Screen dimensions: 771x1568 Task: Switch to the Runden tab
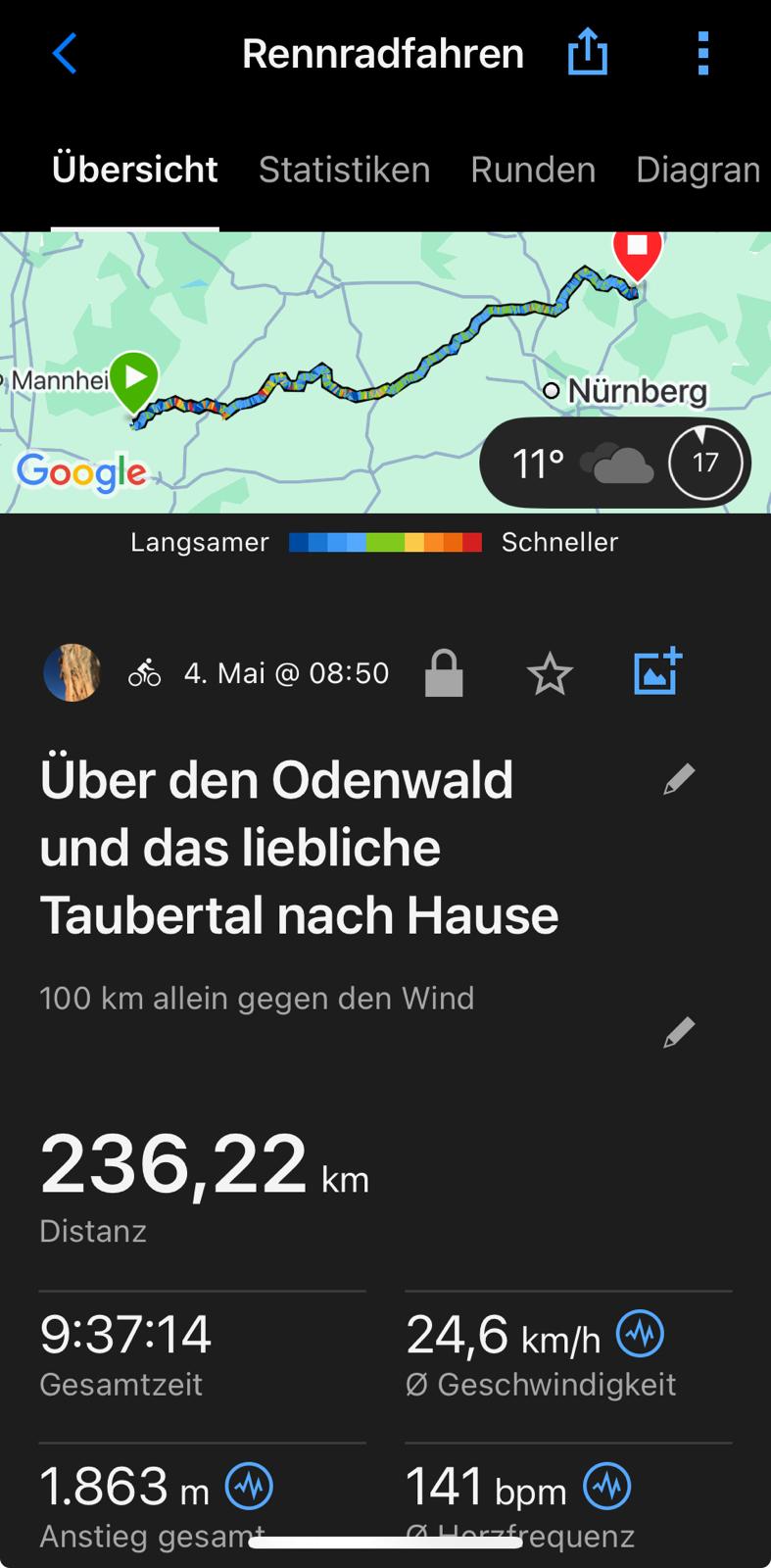tap(533, 170)
